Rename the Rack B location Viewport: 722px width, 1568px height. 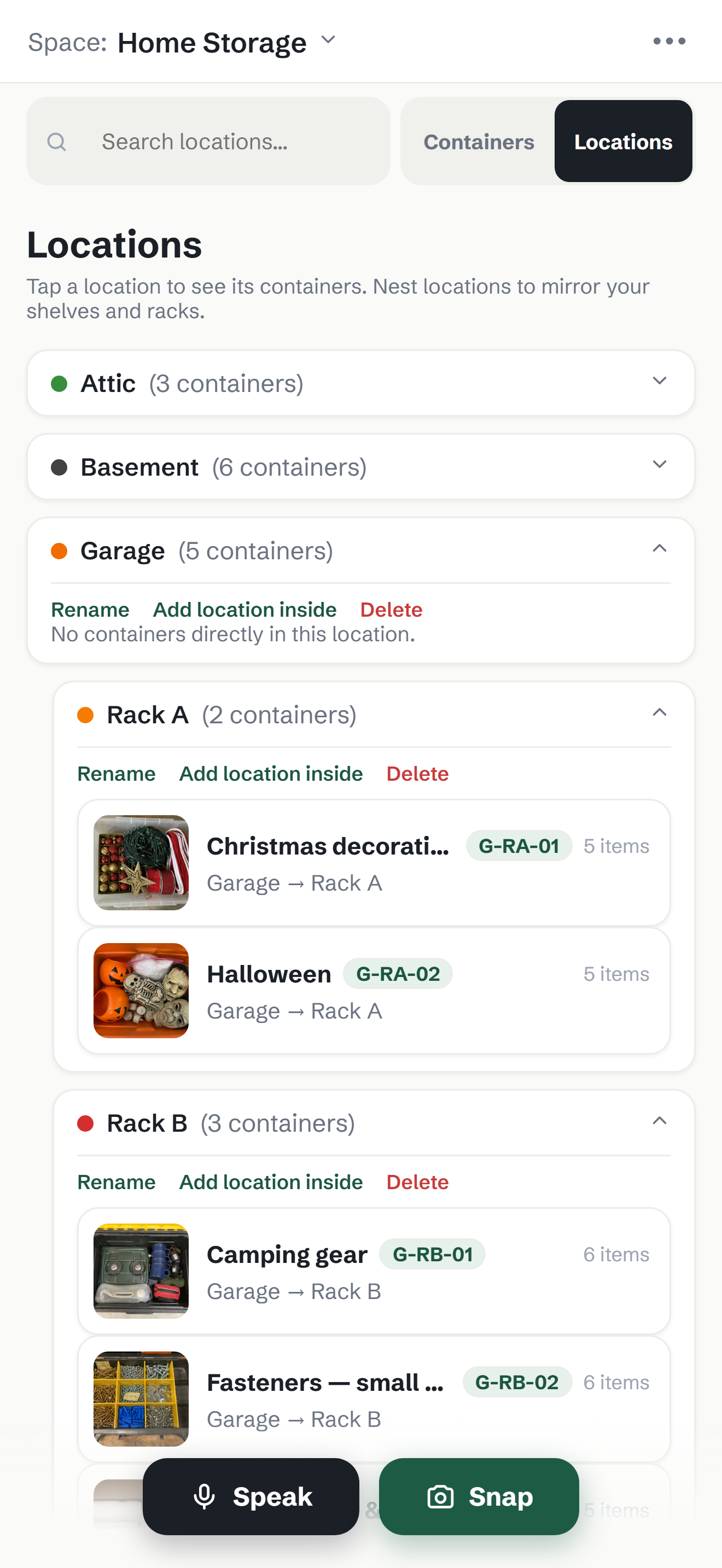tap(117, 1182)
